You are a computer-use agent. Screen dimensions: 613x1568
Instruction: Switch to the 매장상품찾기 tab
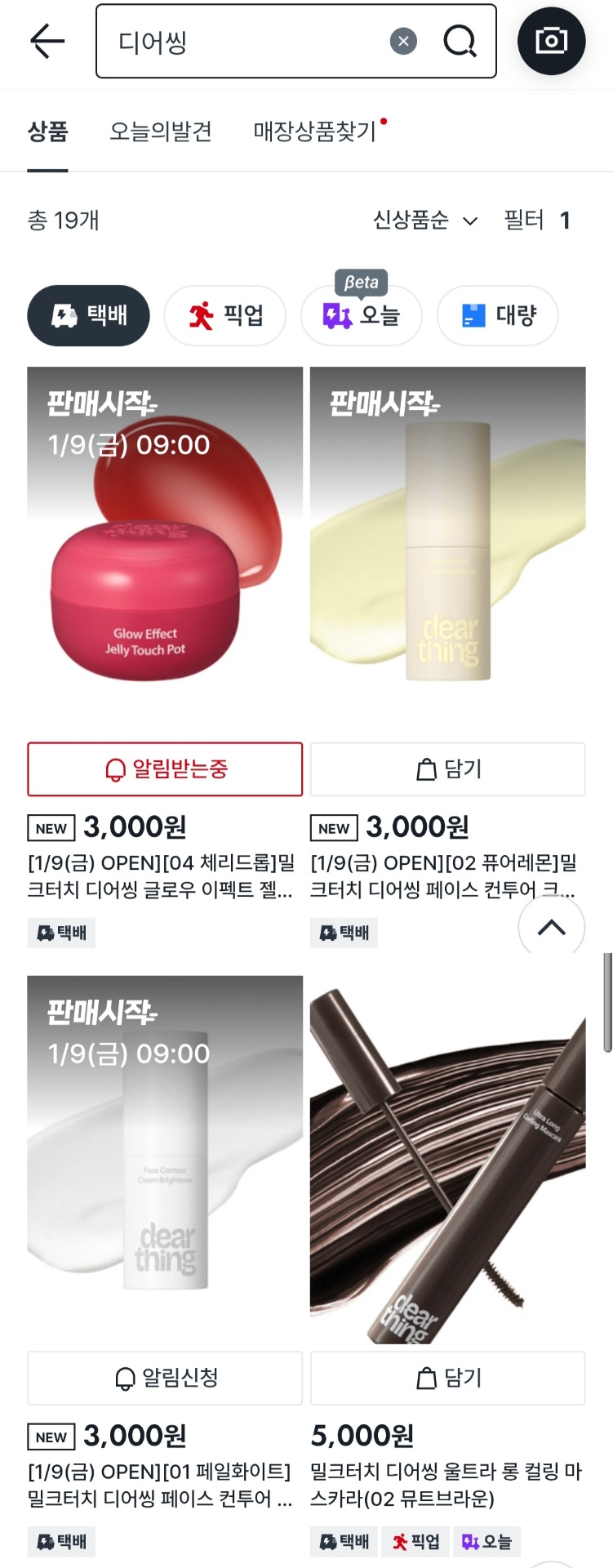pos(315,131)
